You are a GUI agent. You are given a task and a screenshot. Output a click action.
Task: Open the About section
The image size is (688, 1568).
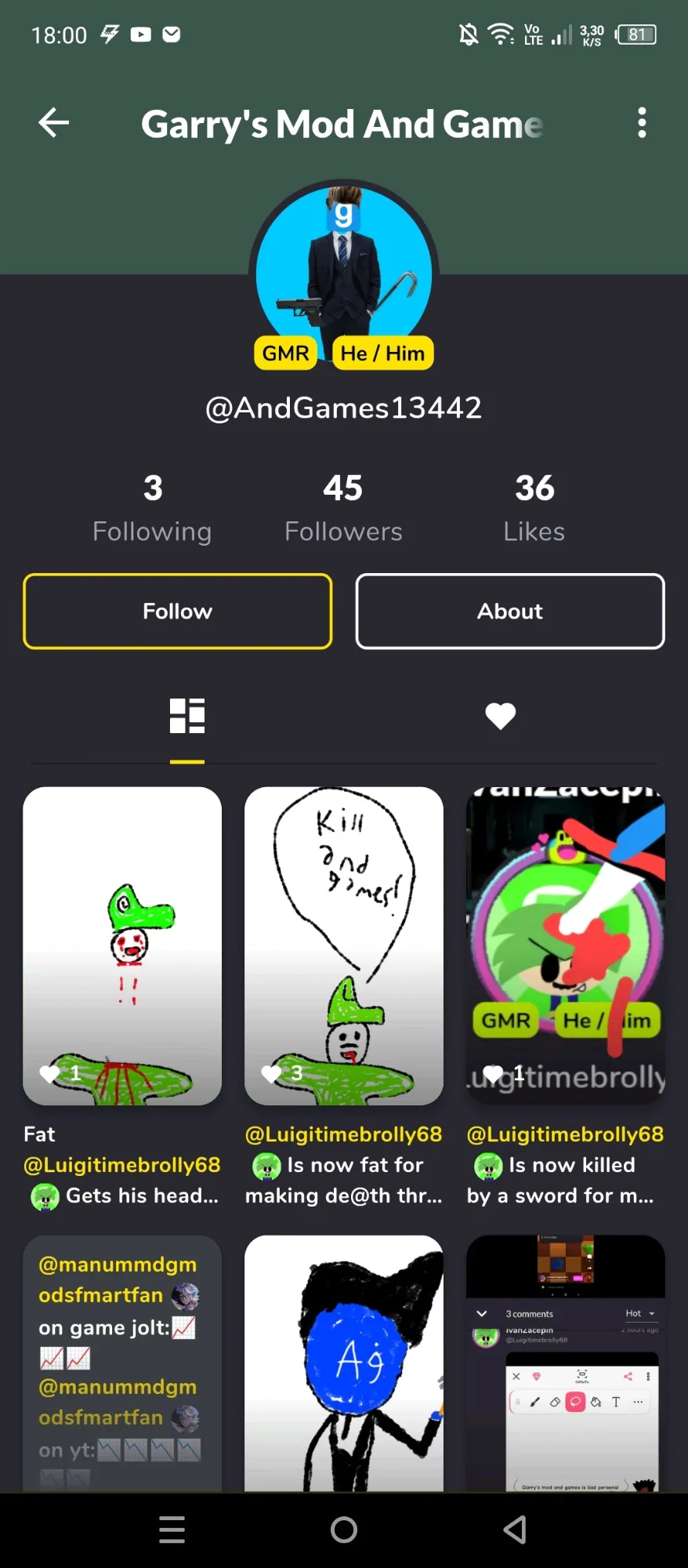510,612
